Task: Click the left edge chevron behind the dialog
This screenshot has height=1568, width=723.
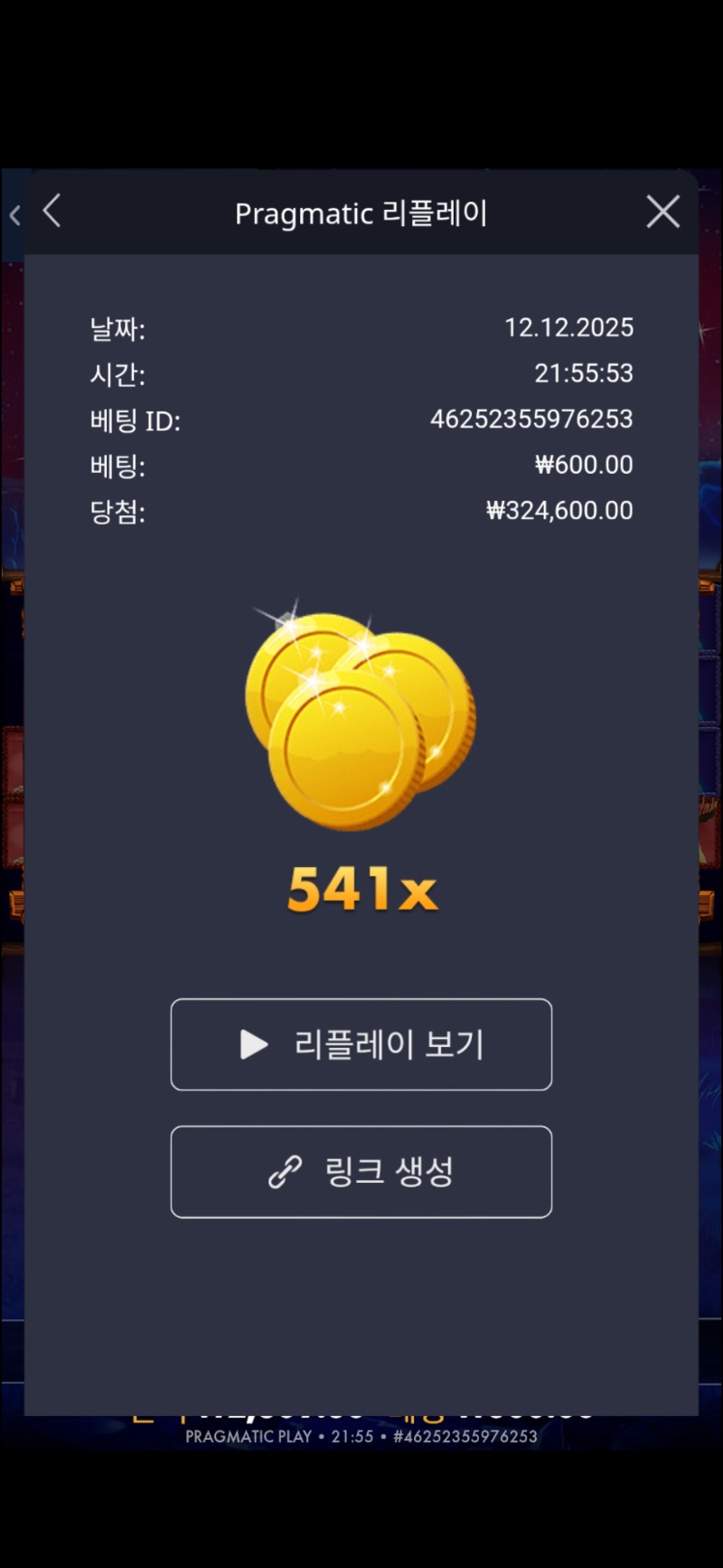Action: (x=14, y=214)
